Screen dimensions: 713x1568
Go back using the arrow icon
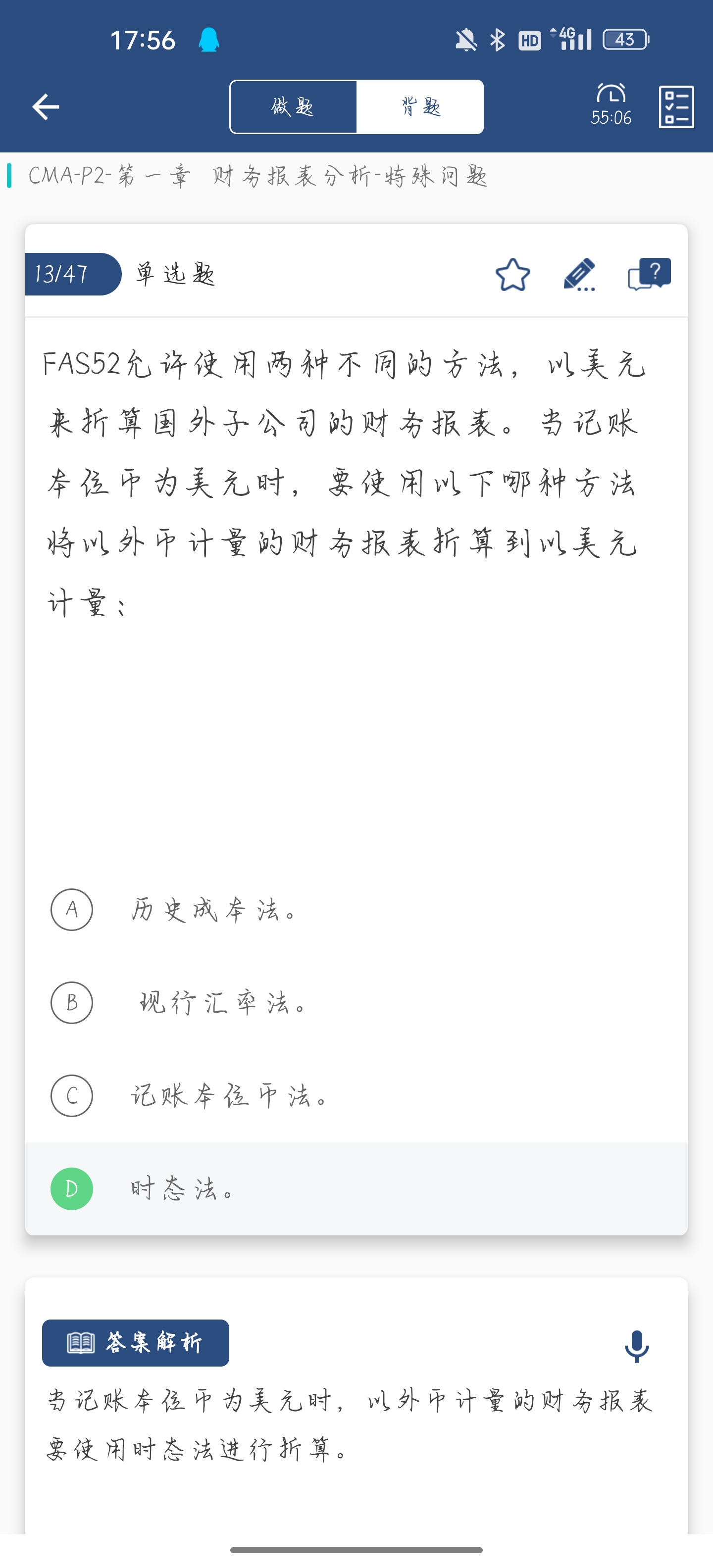[46, 107]
